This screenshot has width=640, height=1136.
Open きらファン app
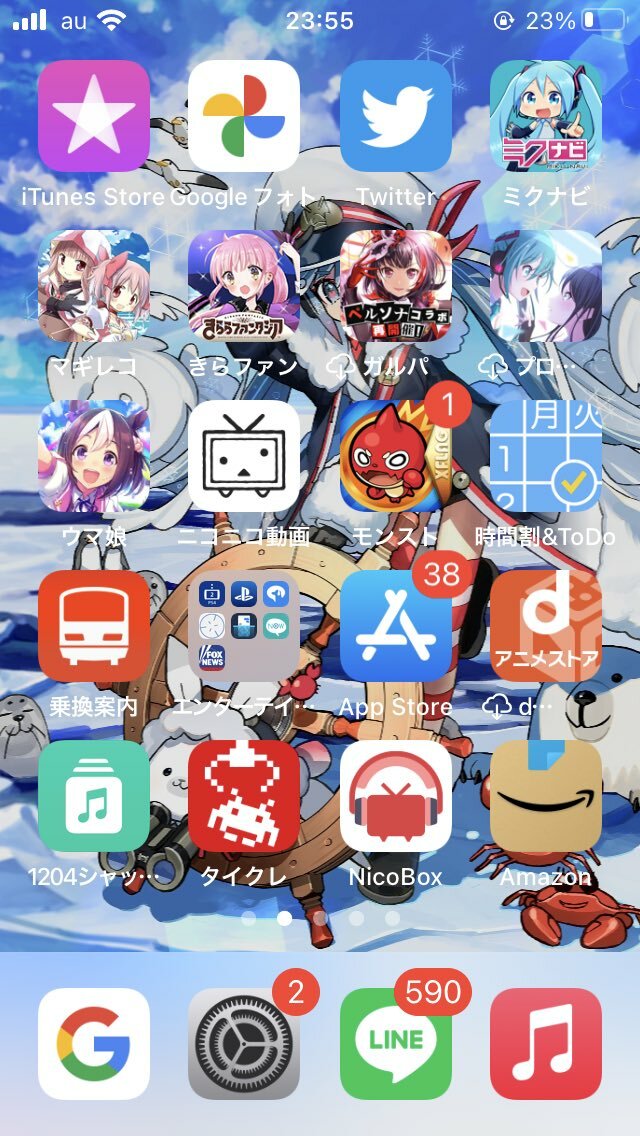pyautogui.click(x=244, y=286)
